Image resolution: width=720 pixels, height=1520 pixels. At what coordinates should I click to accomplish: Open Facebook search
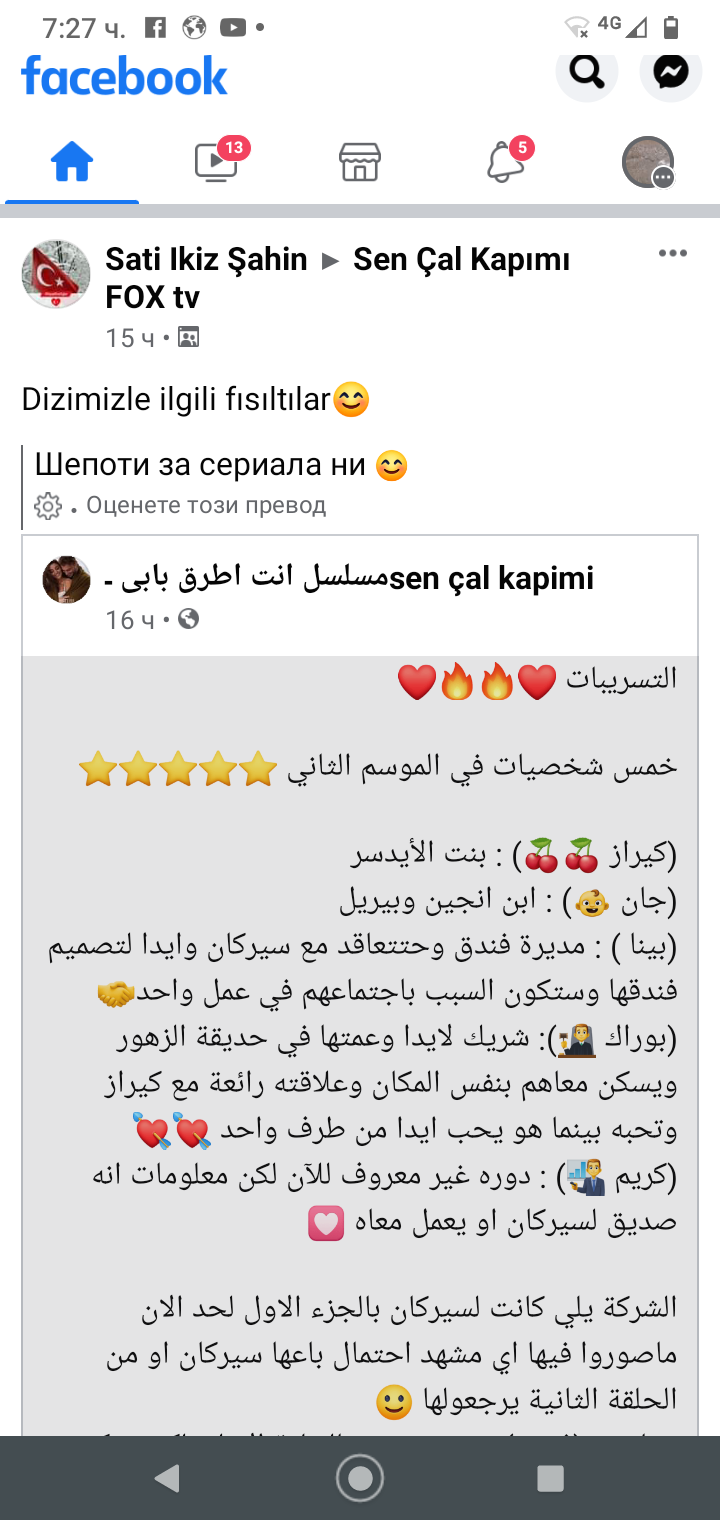click(586, 71)
